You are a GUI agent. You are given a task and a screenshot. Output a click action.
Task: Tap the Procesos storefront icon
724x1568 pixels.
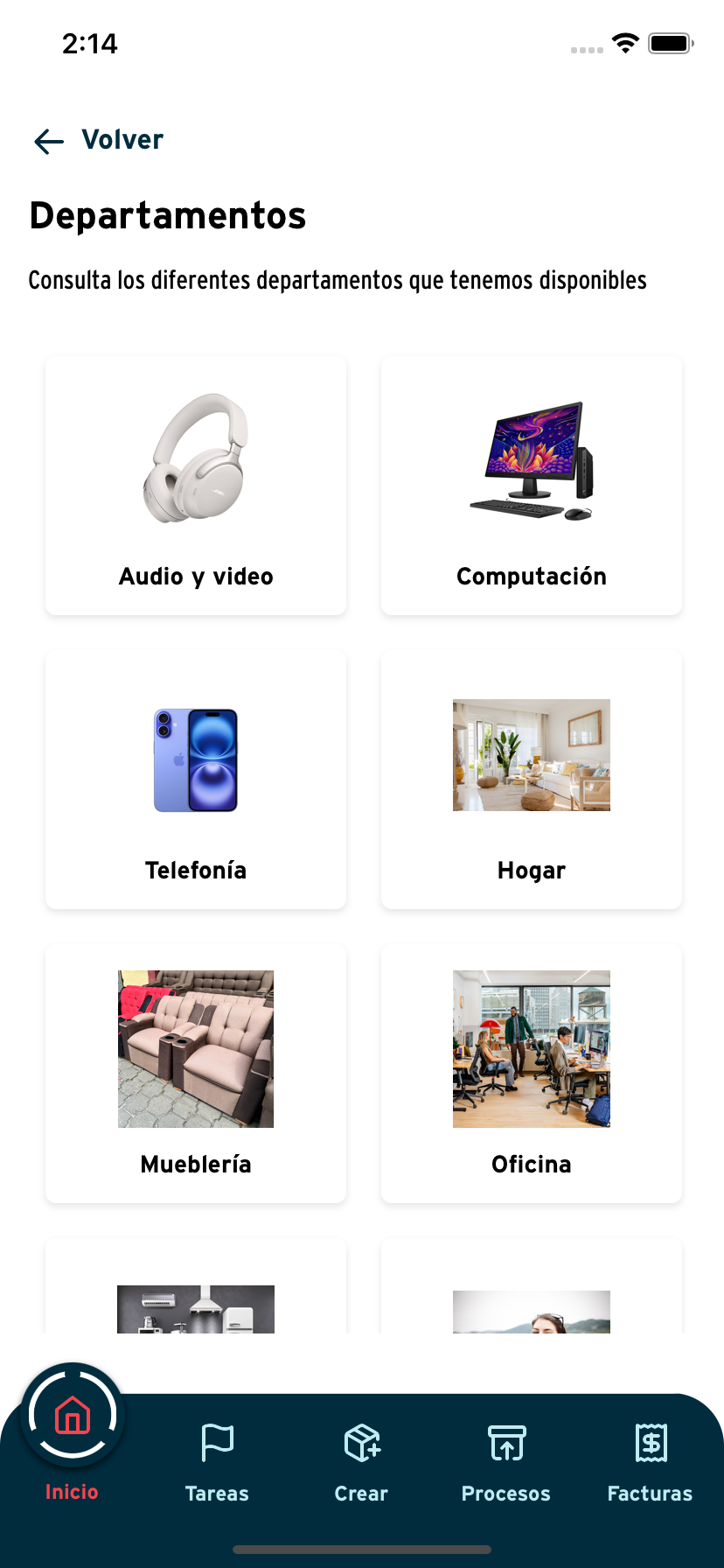505,1443
